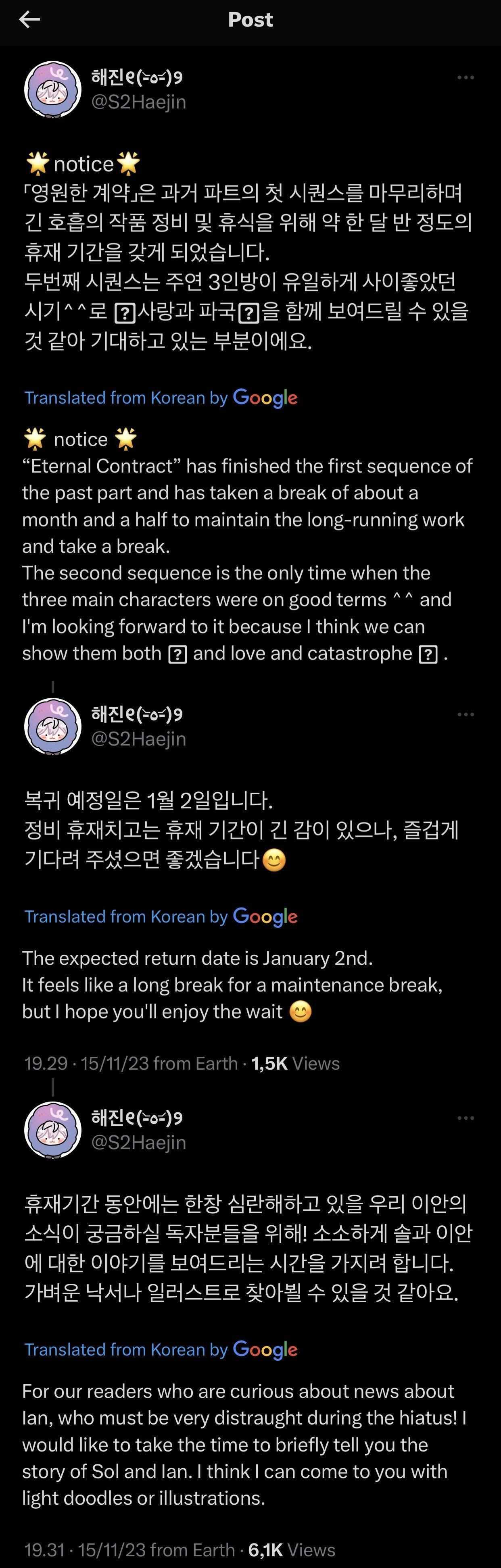Open overflow menu on the January 2nd post
The height and width of the screenshot is (1568, 501).
point(465,714)
